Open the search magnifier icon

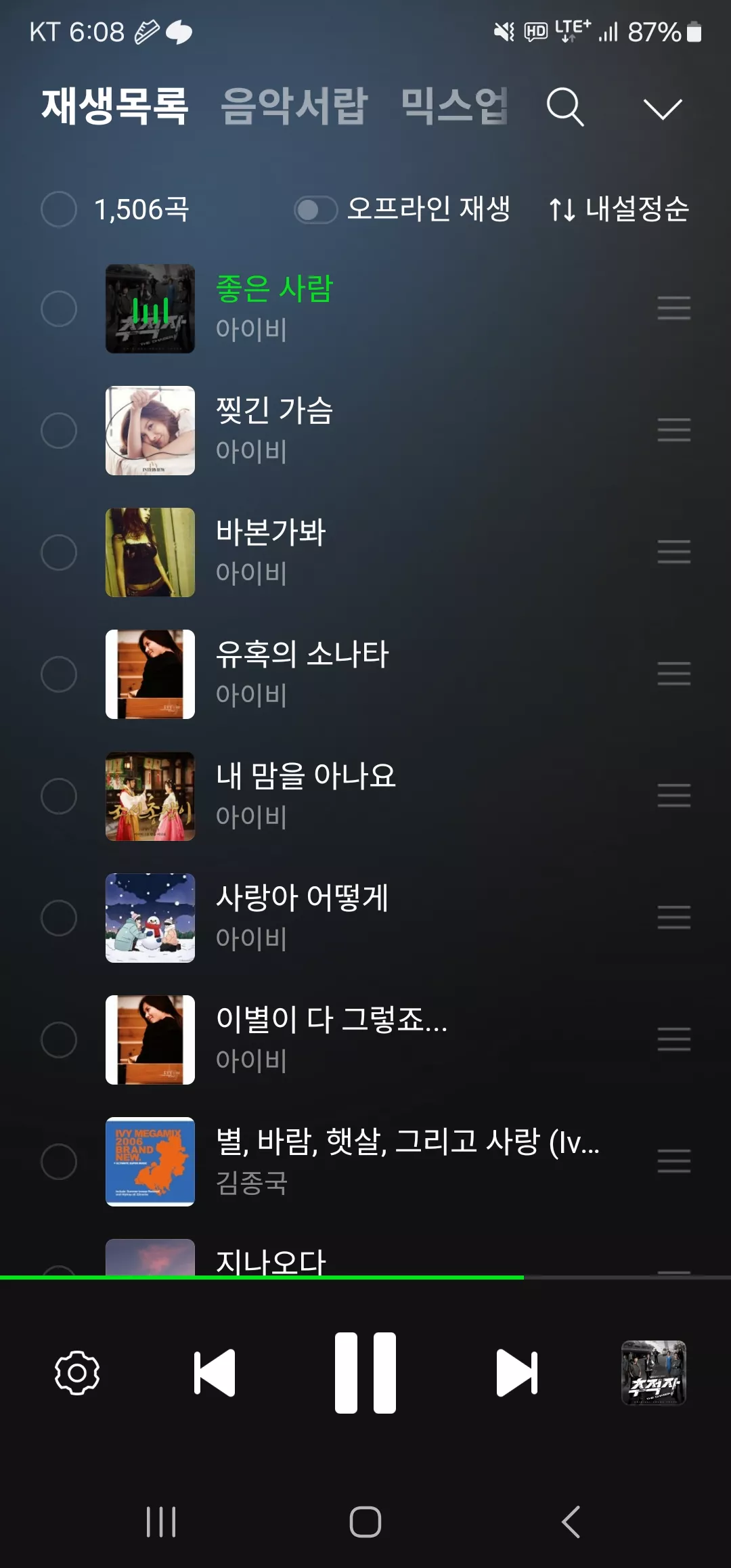click(x=565, y=107)
